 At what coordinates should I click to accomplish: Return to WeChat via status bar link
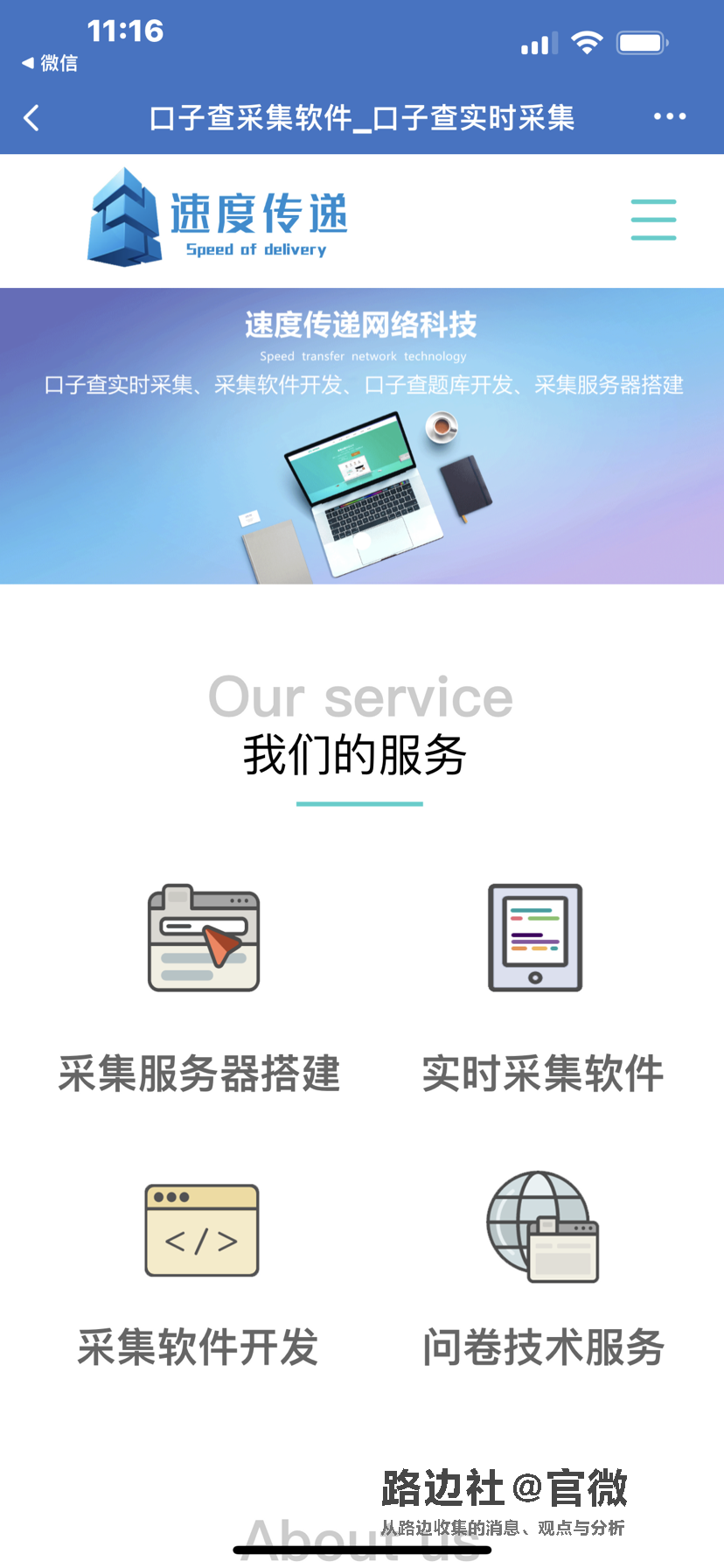click(x=50, y=63)
